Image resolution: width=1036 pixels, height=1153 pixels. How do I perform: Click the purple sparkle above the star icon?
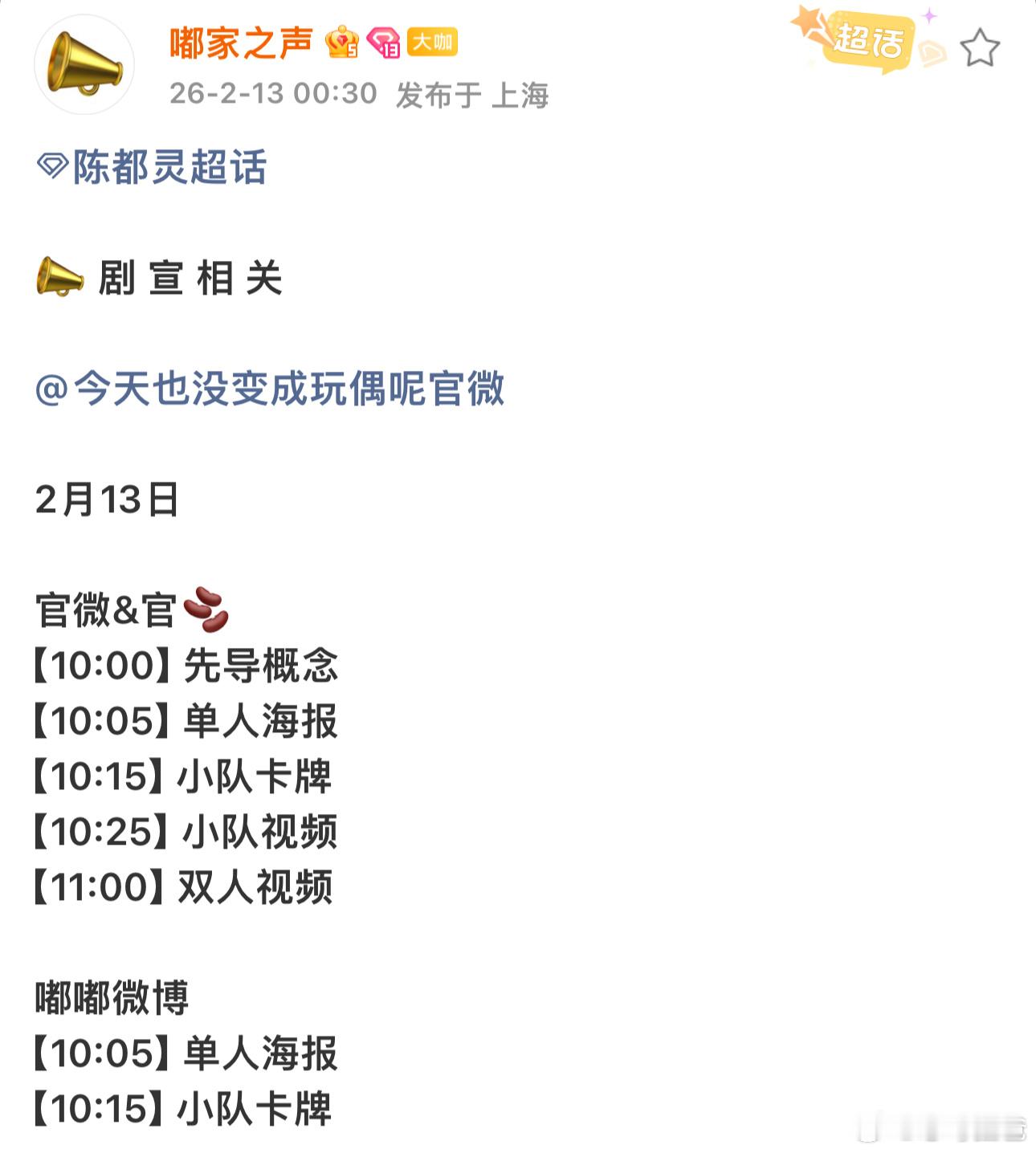(x=928, y=16)
